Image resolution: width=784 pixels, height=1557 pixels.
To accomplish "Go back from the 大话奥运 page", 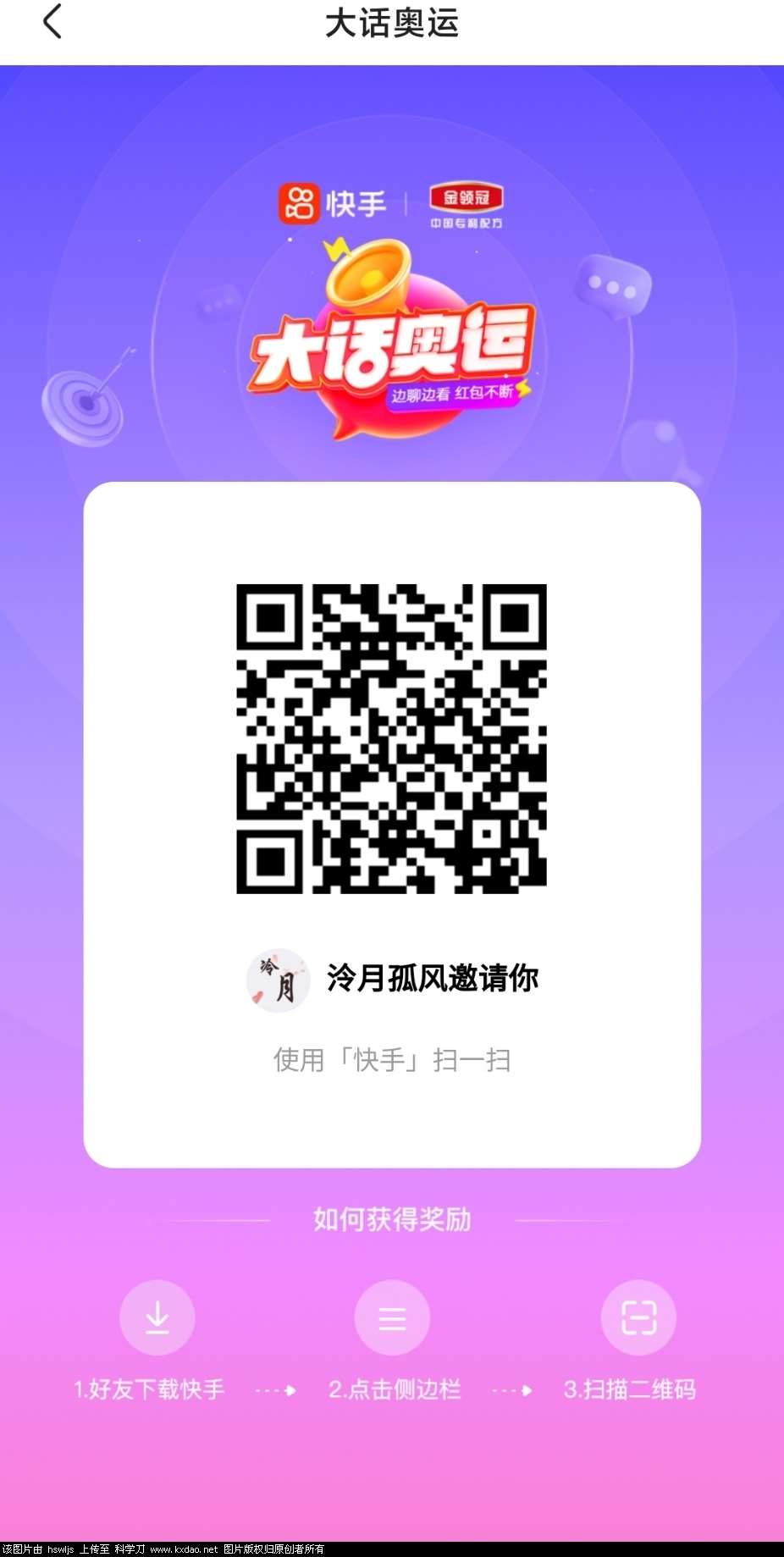I will tap(52, 22).
